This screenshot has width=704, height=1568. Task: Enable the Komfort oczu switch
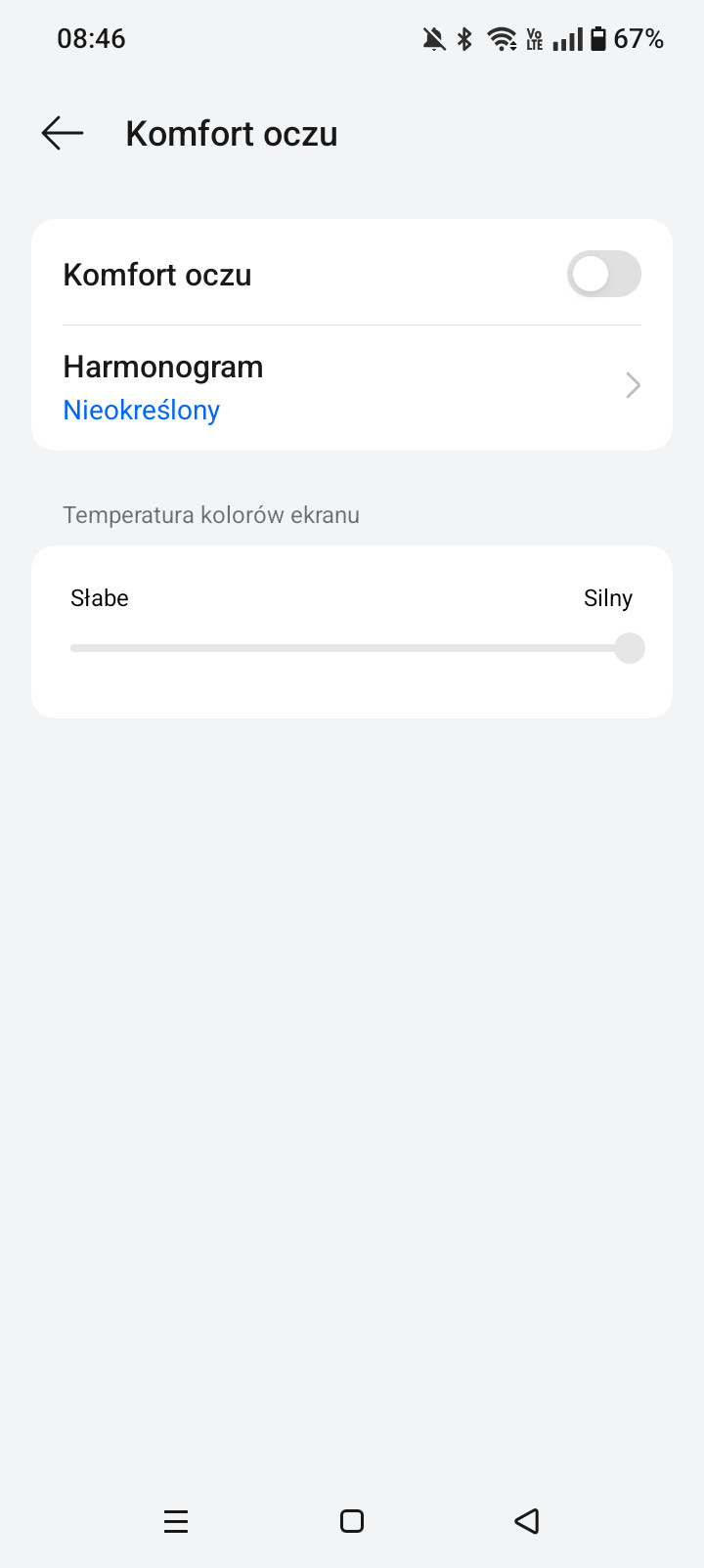pos(604,275)
